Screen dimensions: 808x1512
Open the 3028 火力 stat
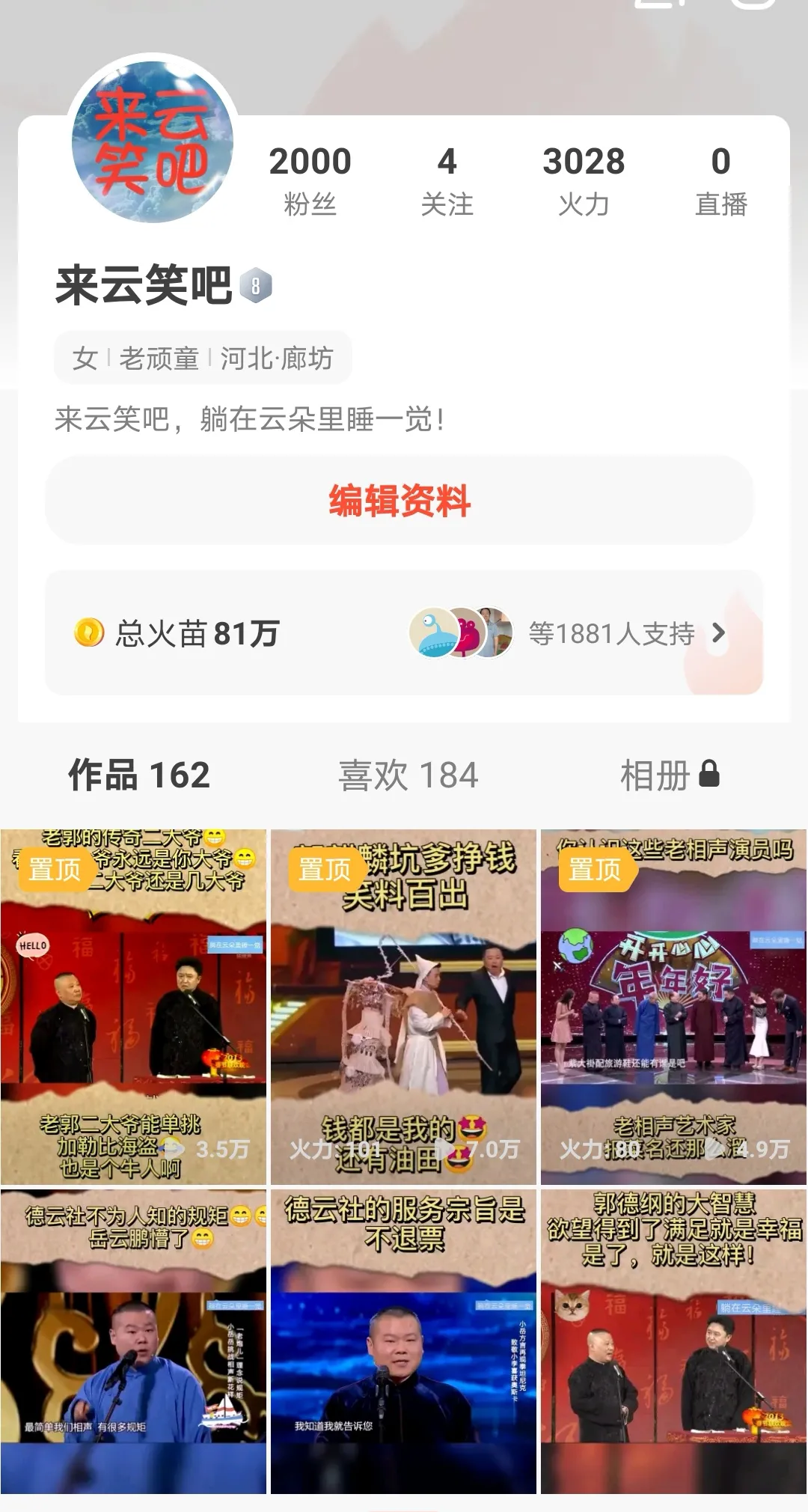[x=584, y=180]
